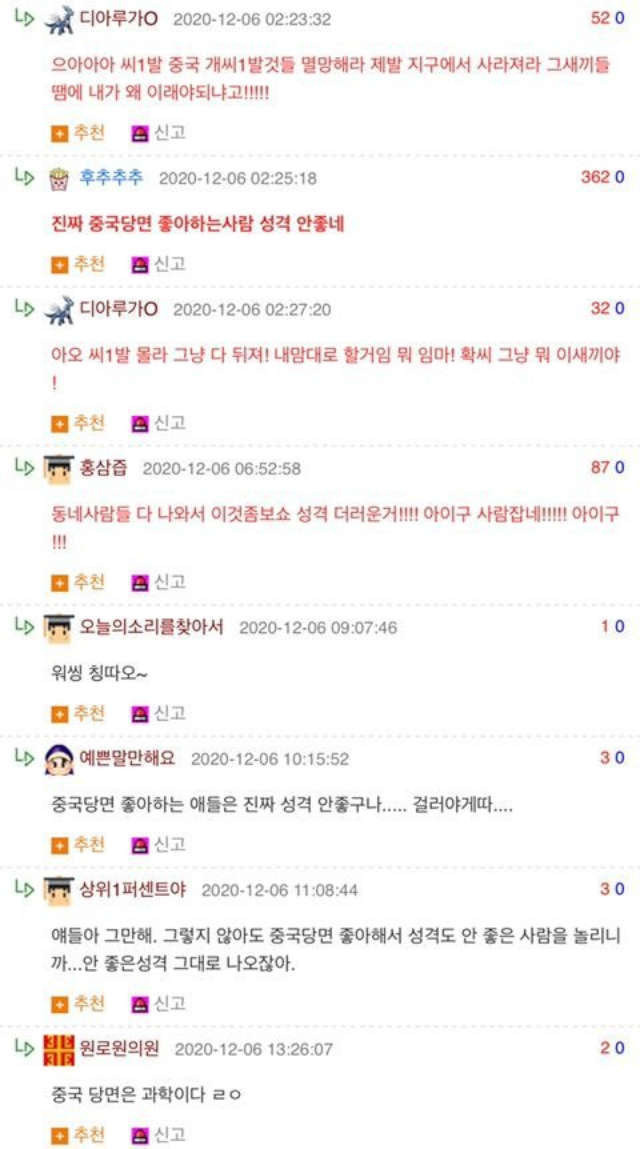Open 예쁜말만해요's user profile
Screen dimensions: 640x1149
tap(127, 758)
